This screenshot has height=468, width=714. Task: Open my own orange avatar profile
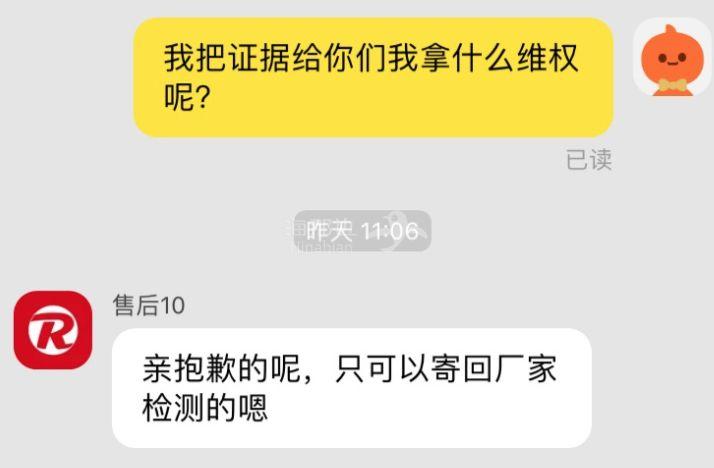[672, 59]
